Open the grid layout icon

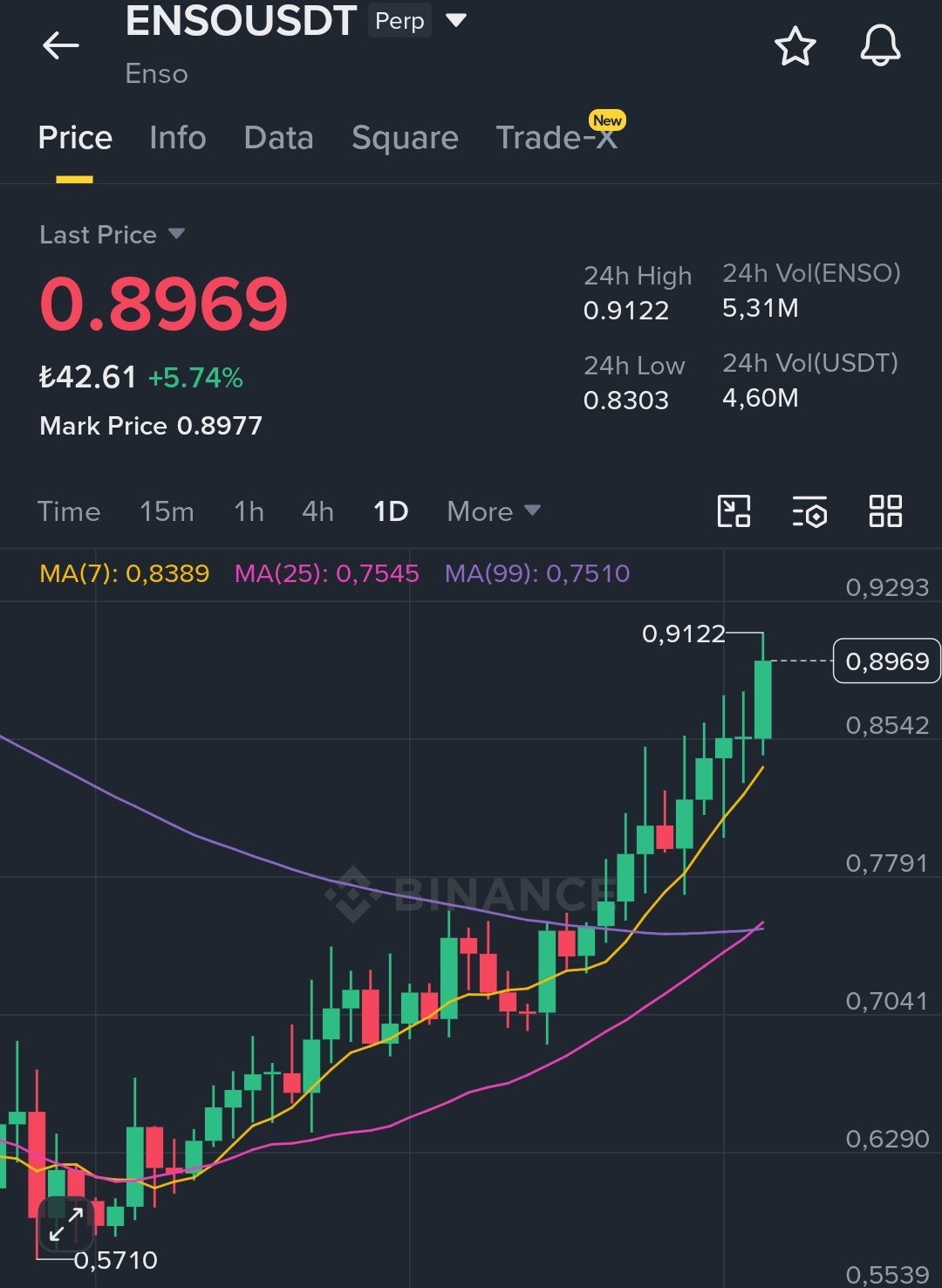(885, 511)
